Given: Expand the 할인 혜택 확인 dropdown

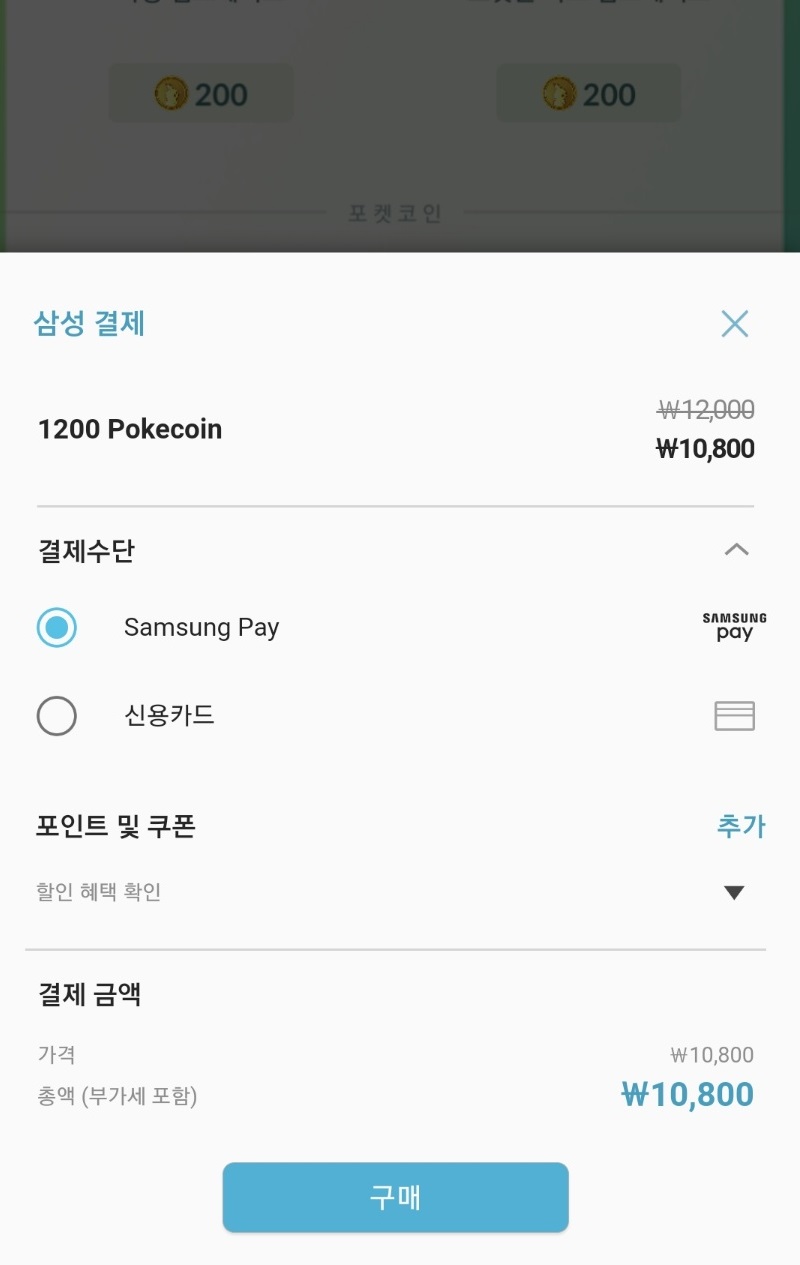Looking at the screenshot, I should pyautogui.click(x=734, y=892).
